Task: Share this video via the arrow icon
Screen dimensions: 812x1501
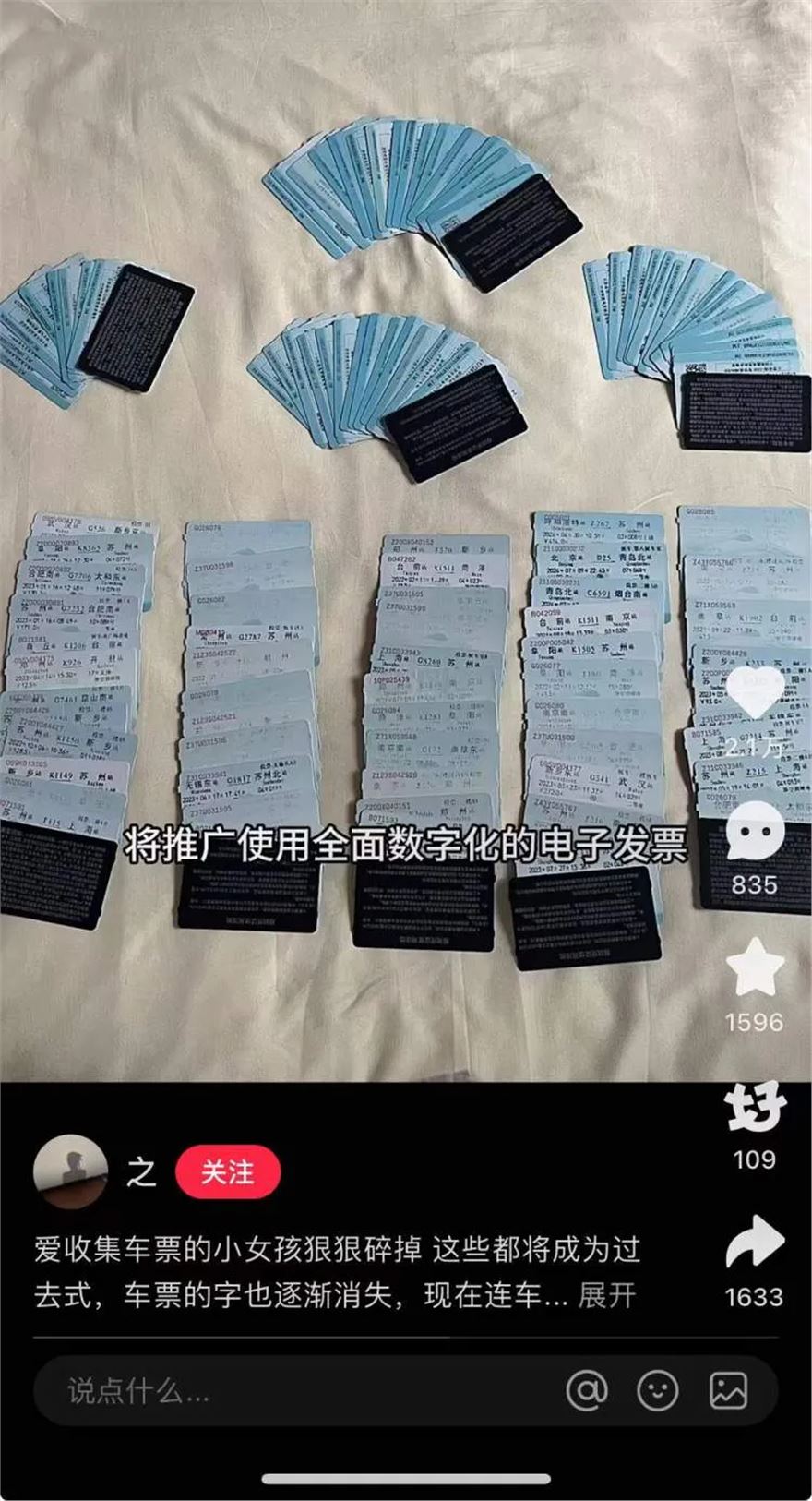Action: click(755, 1243)
